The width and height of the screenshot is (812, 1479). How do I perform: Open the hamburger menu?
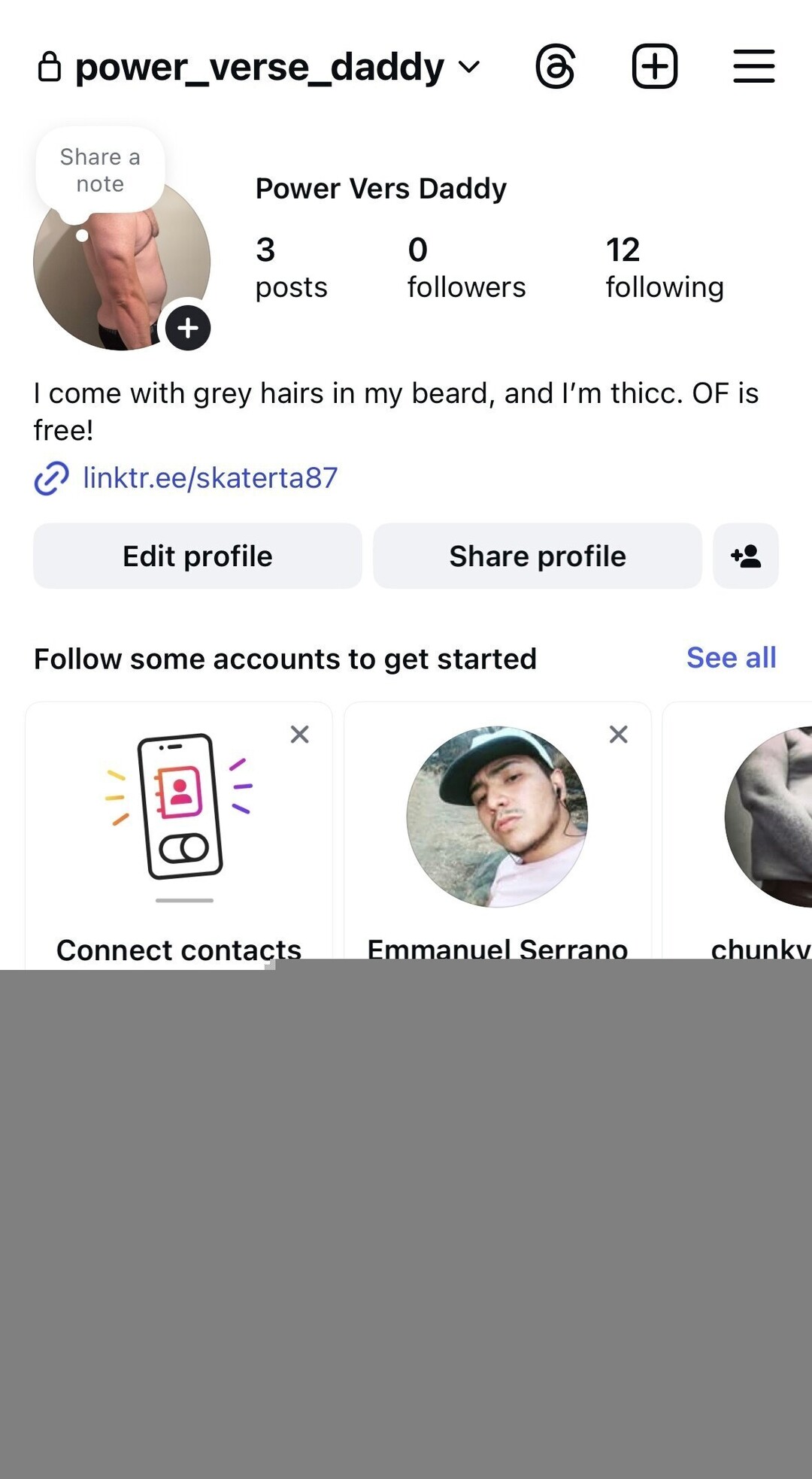[x=753, y=66]
